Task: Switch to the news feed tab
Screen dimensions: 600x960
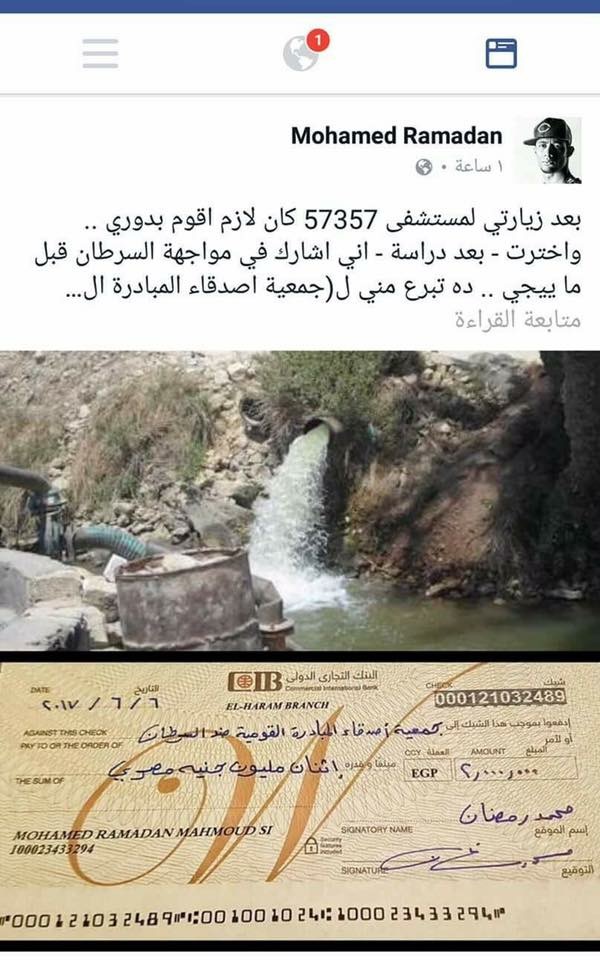Action: tap(501, 53)
